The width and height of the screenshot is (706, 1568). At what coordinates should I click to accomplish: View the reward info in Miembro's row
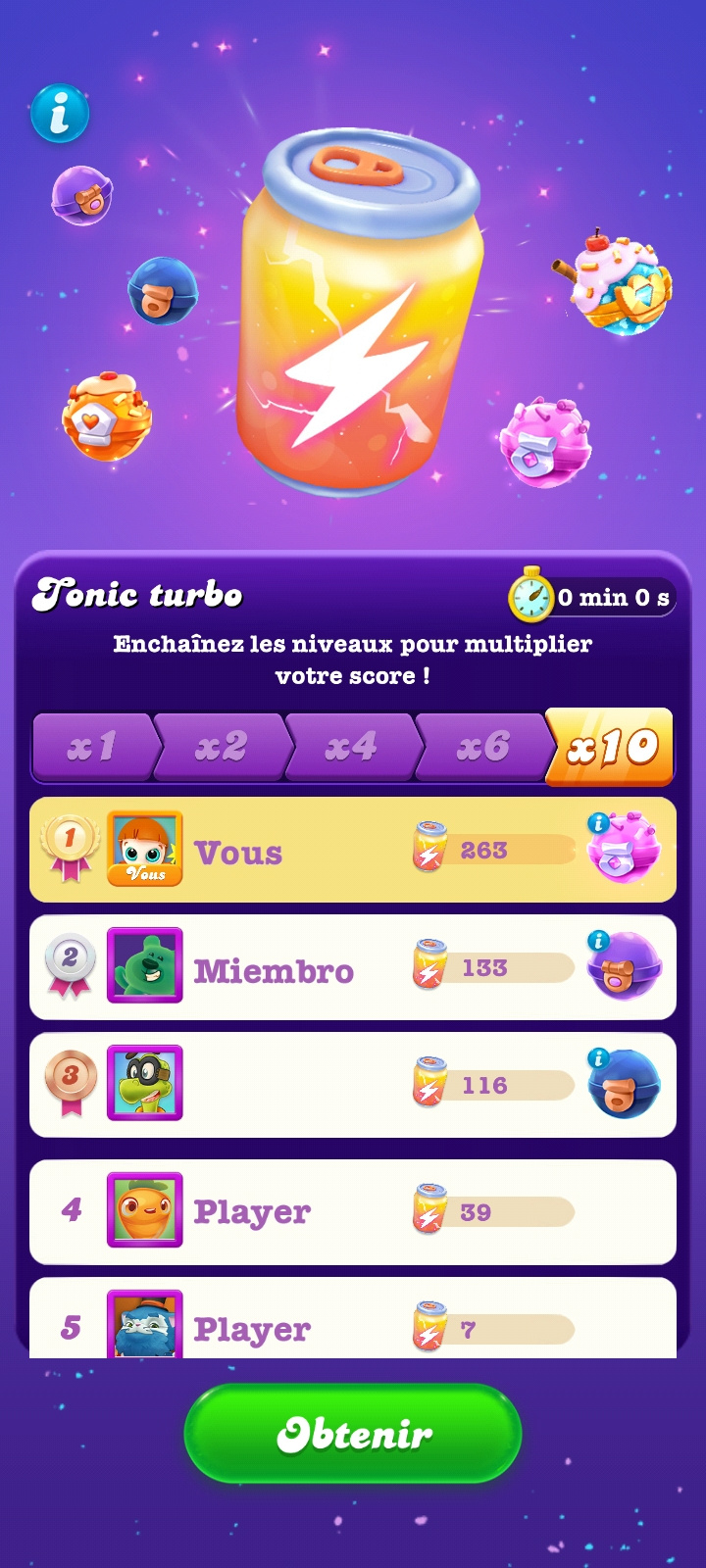pyautogui.click(x=598, y=942)
